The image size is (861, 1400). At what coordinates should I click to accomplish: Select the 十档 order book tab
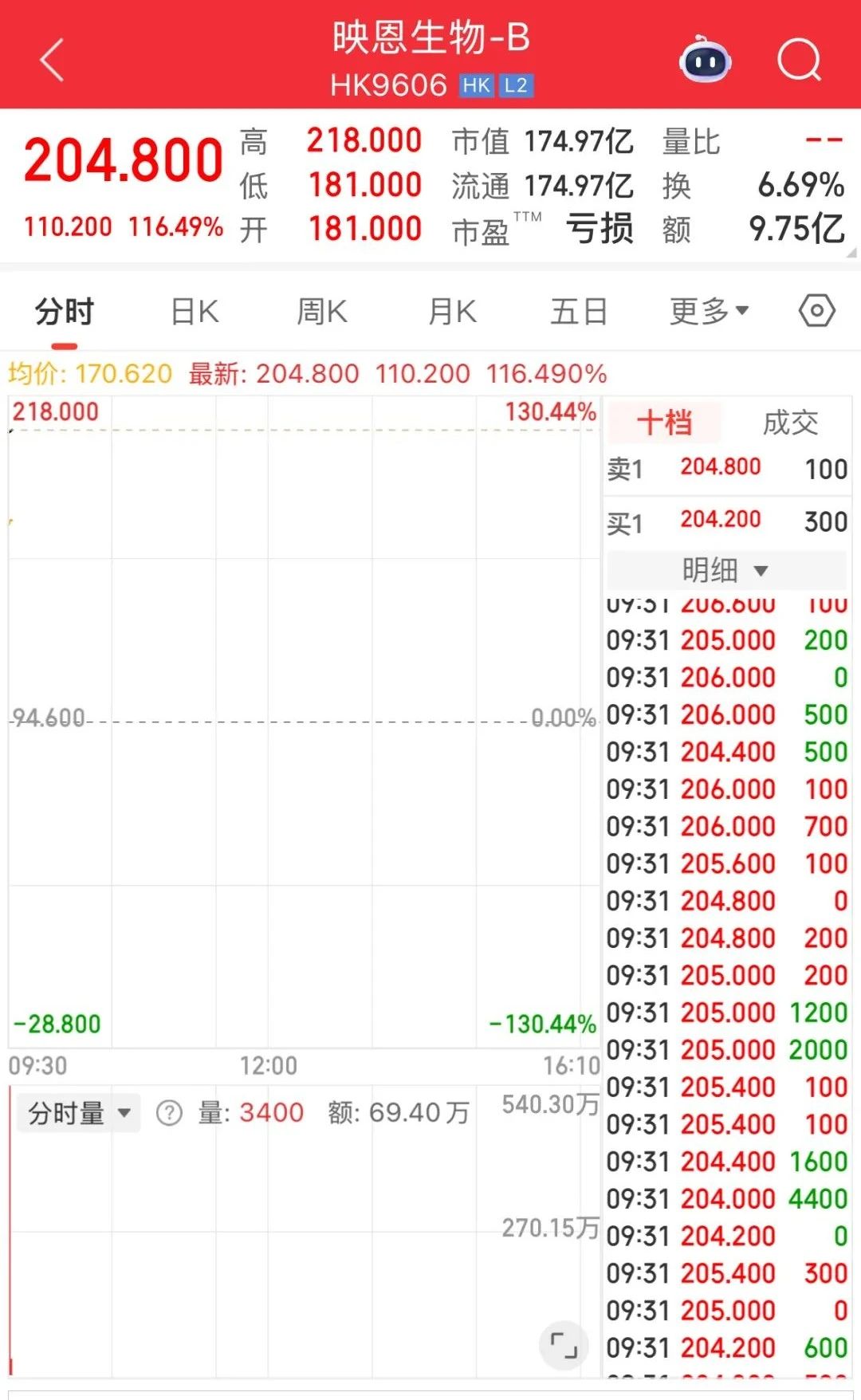point(664,423)
